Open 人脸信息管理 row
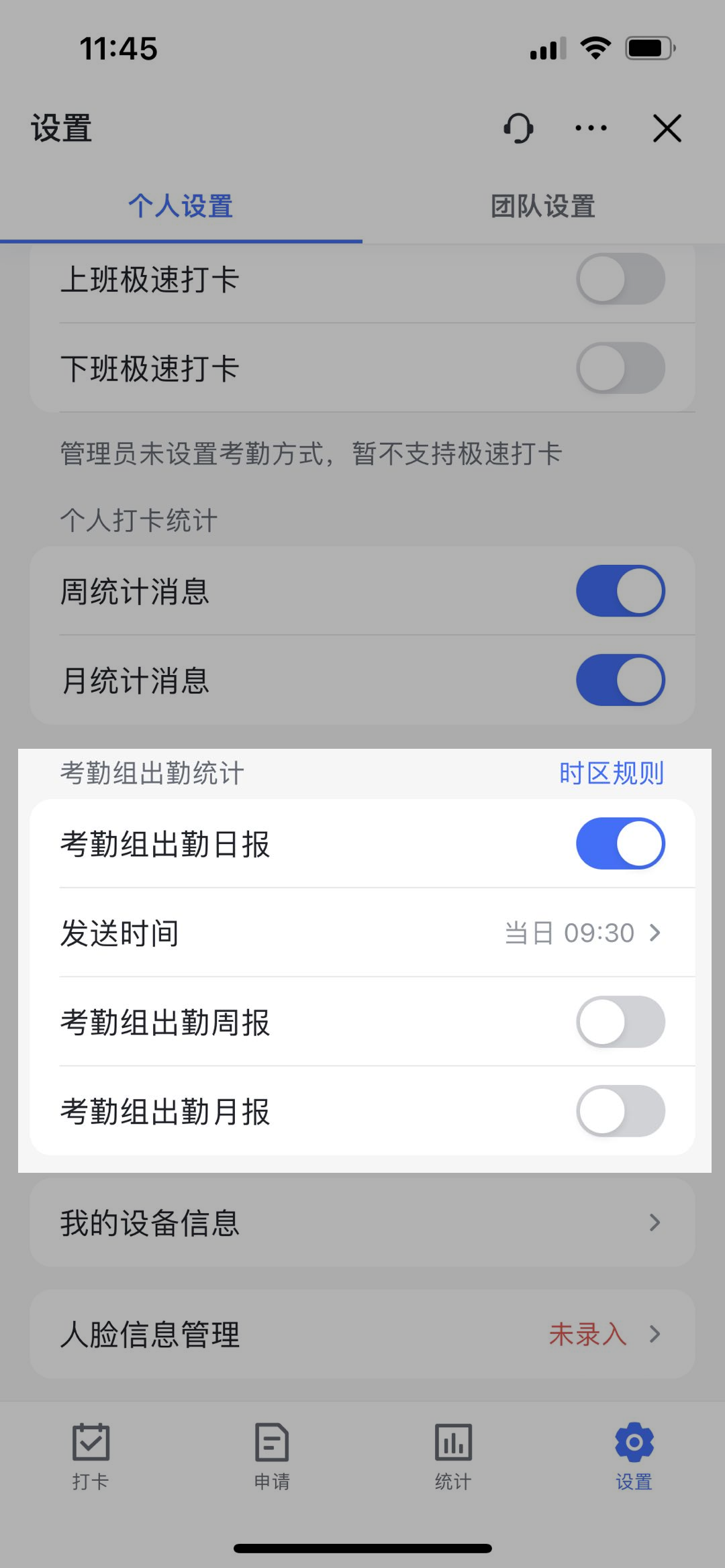This screenshot has height=1568, width=725. [x=362, y=1334]
